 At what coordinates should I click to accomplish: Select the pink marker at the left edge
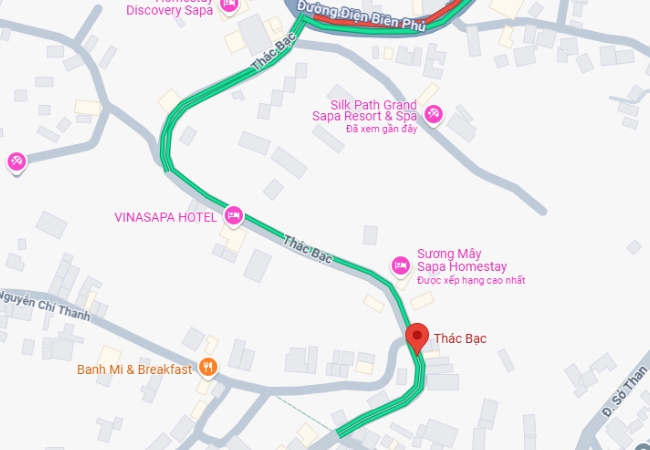(x=16, y=161)
